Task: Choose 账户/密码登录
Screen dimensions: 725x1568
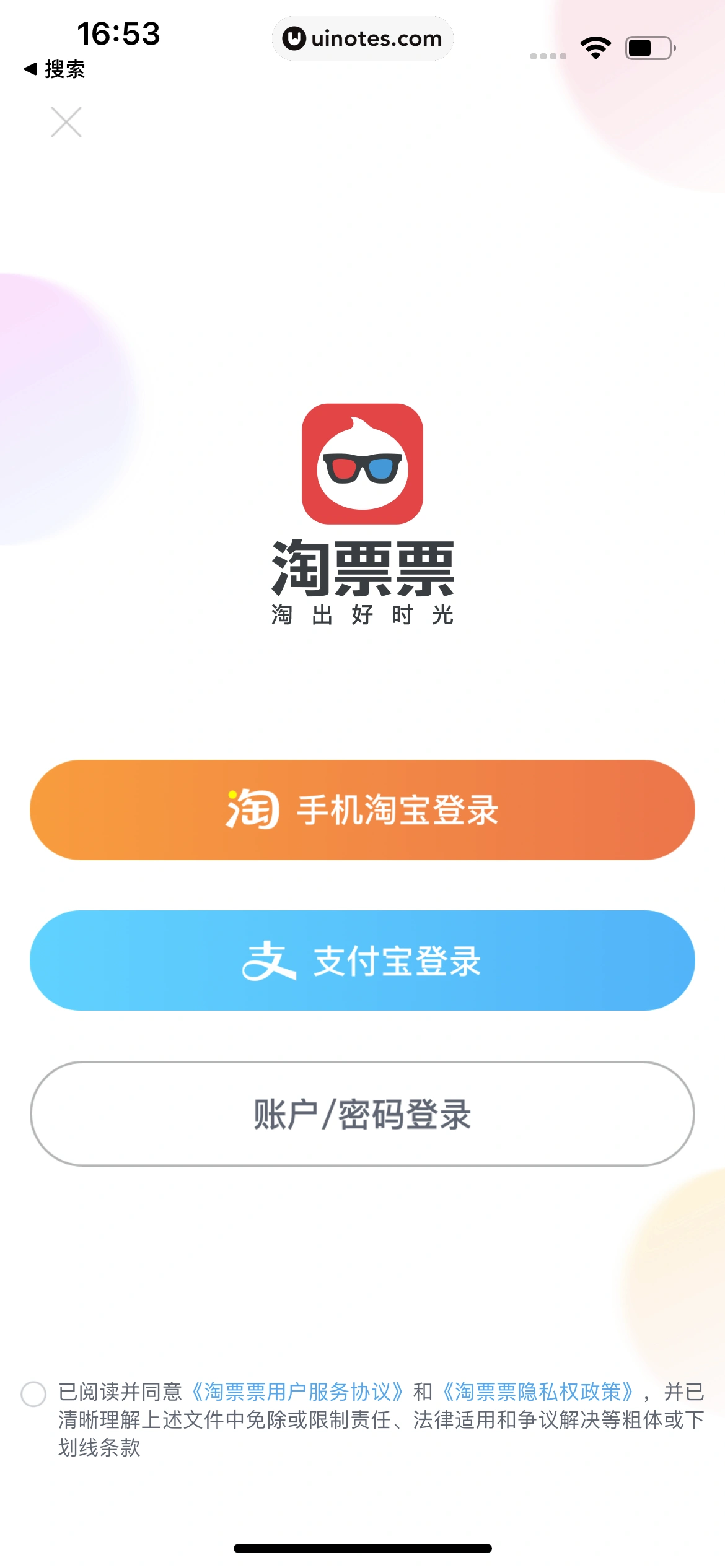Action: tap(362, 1114)
